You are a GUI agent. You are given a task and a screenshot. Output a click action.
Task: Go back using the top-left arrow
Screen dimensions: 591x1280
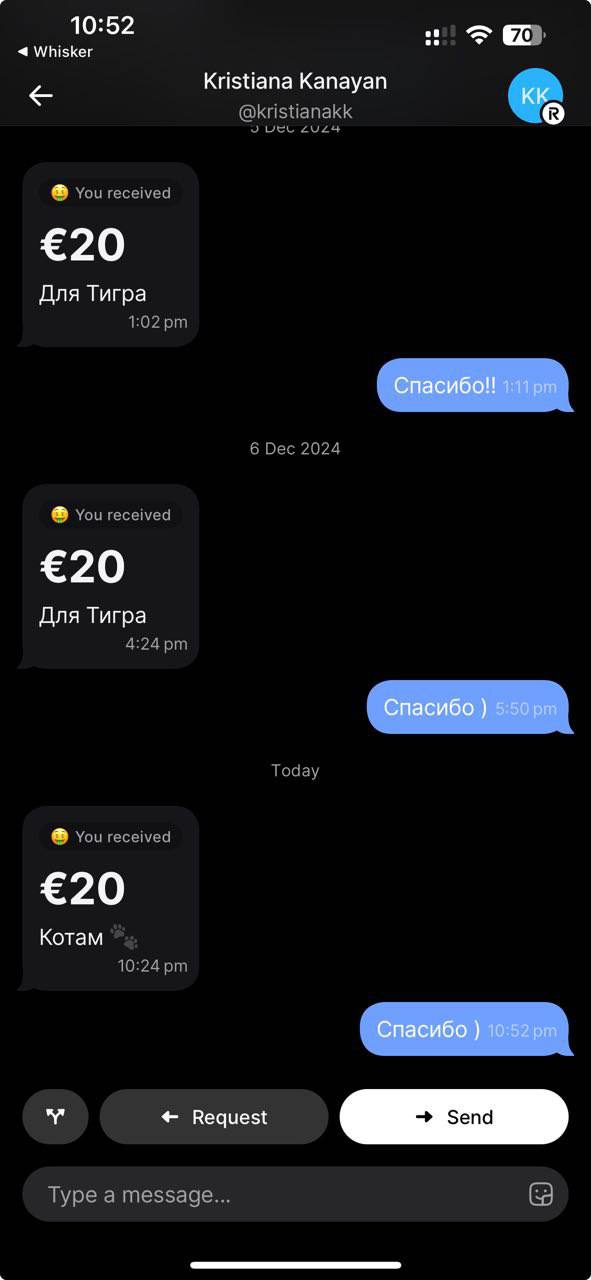[x=41, y=96]
